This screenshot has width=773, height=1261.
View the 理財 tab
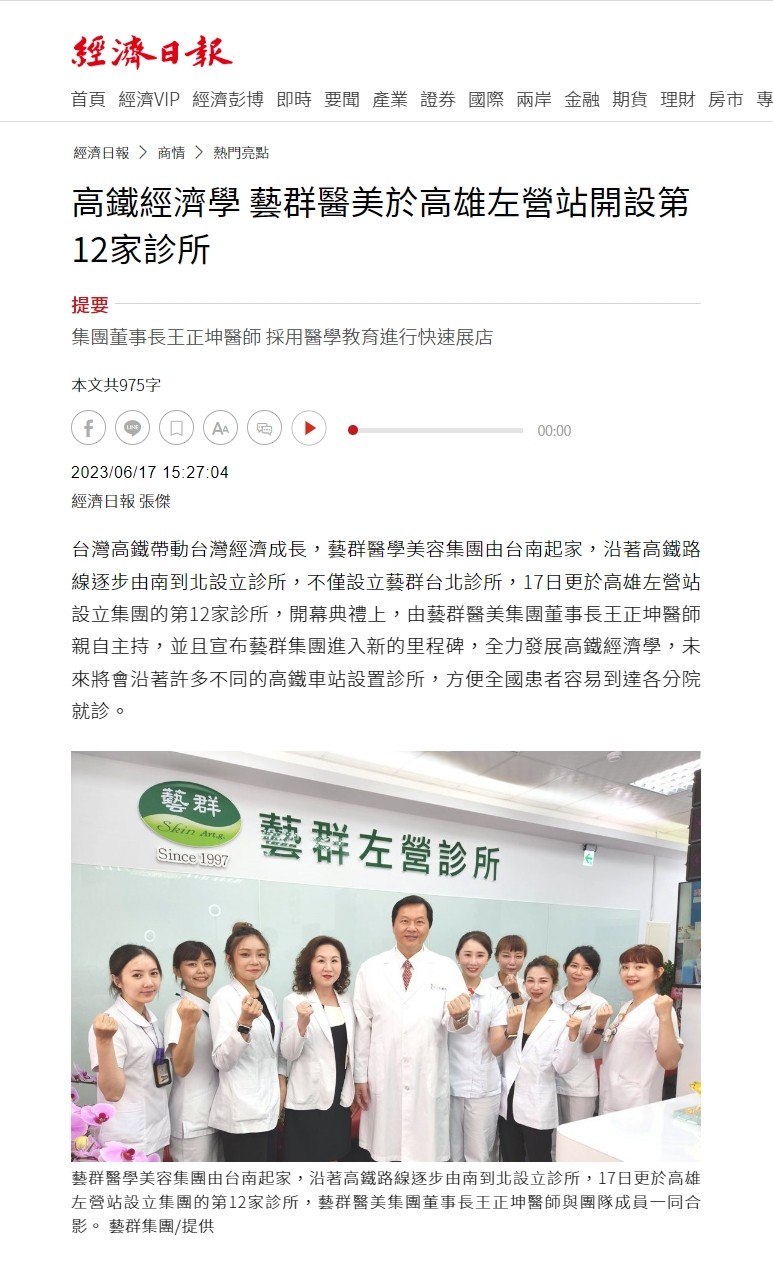[x=678, y=99]
